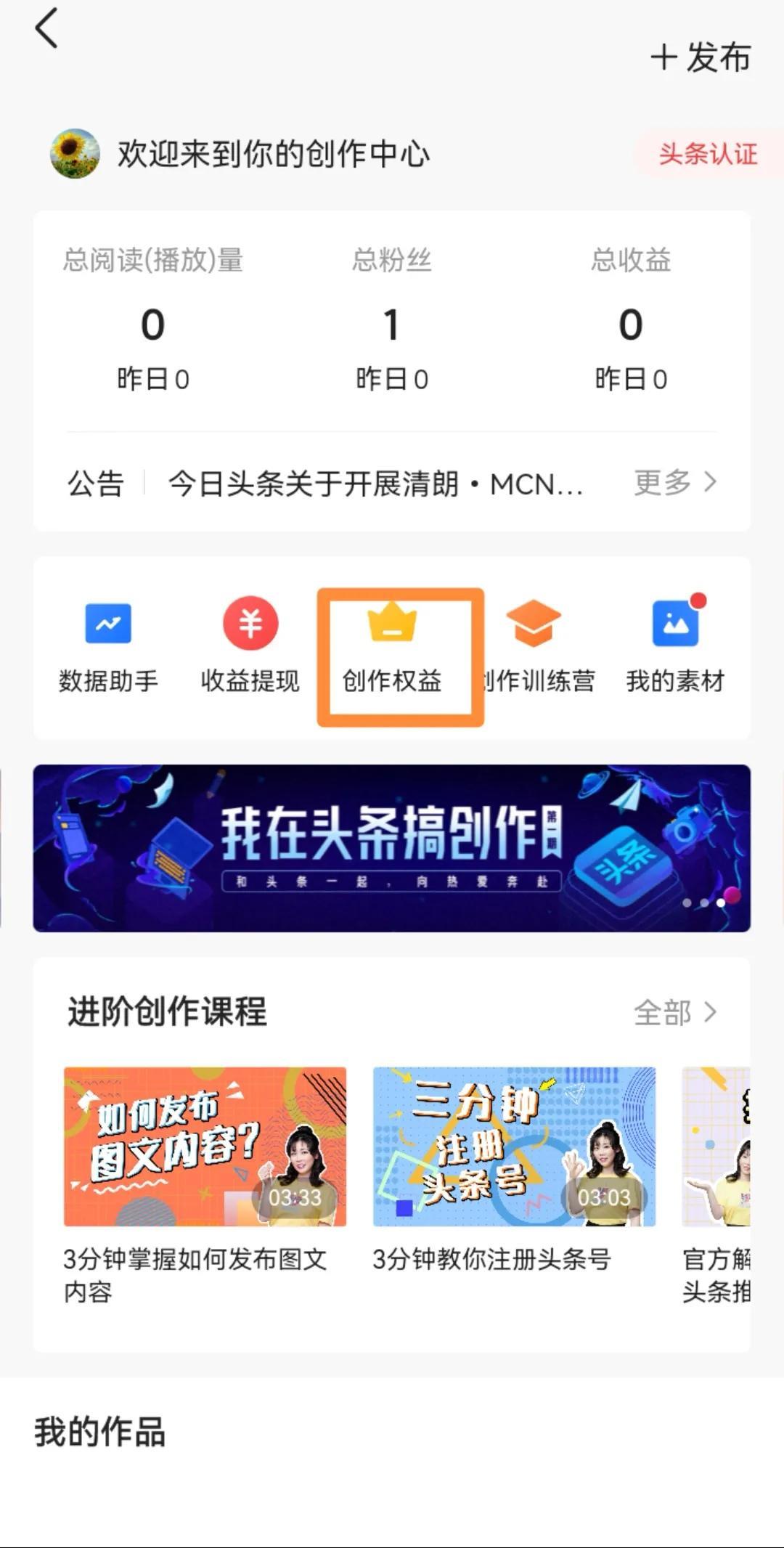
Task: Open 头条认证 verification
Action: point(707,154)
